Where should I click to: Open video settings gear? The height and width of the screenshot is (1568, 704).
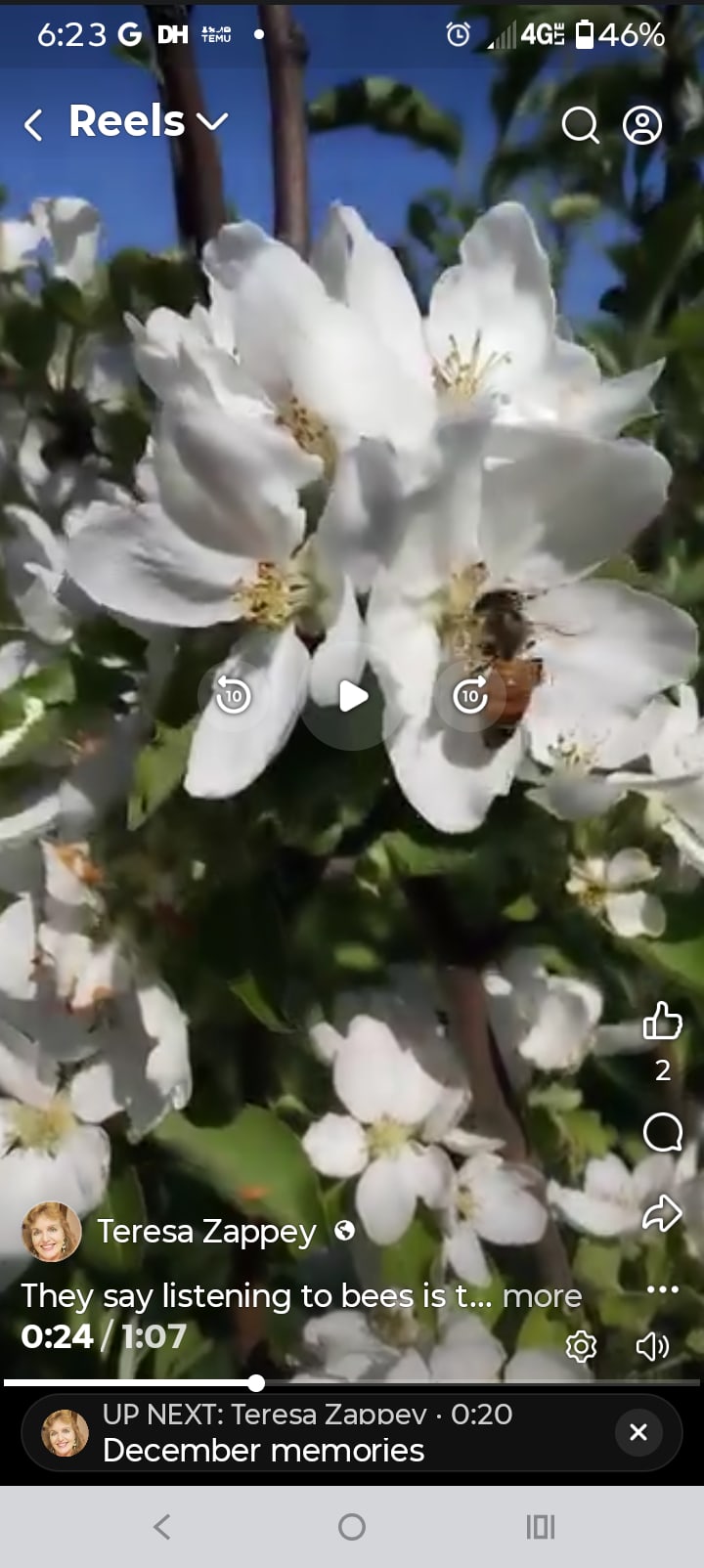pos(581,1346)
